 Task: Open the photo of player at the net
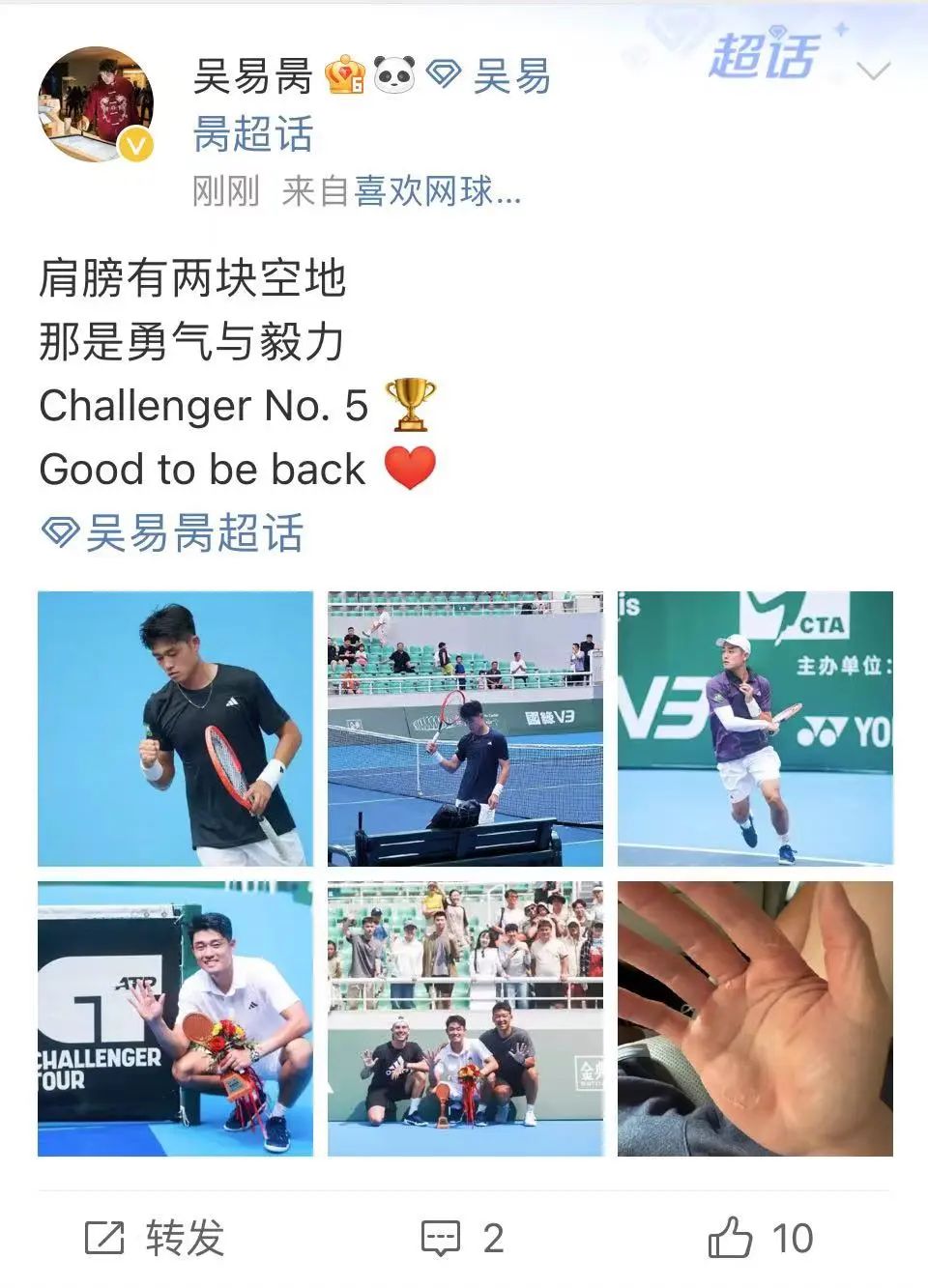465,729
